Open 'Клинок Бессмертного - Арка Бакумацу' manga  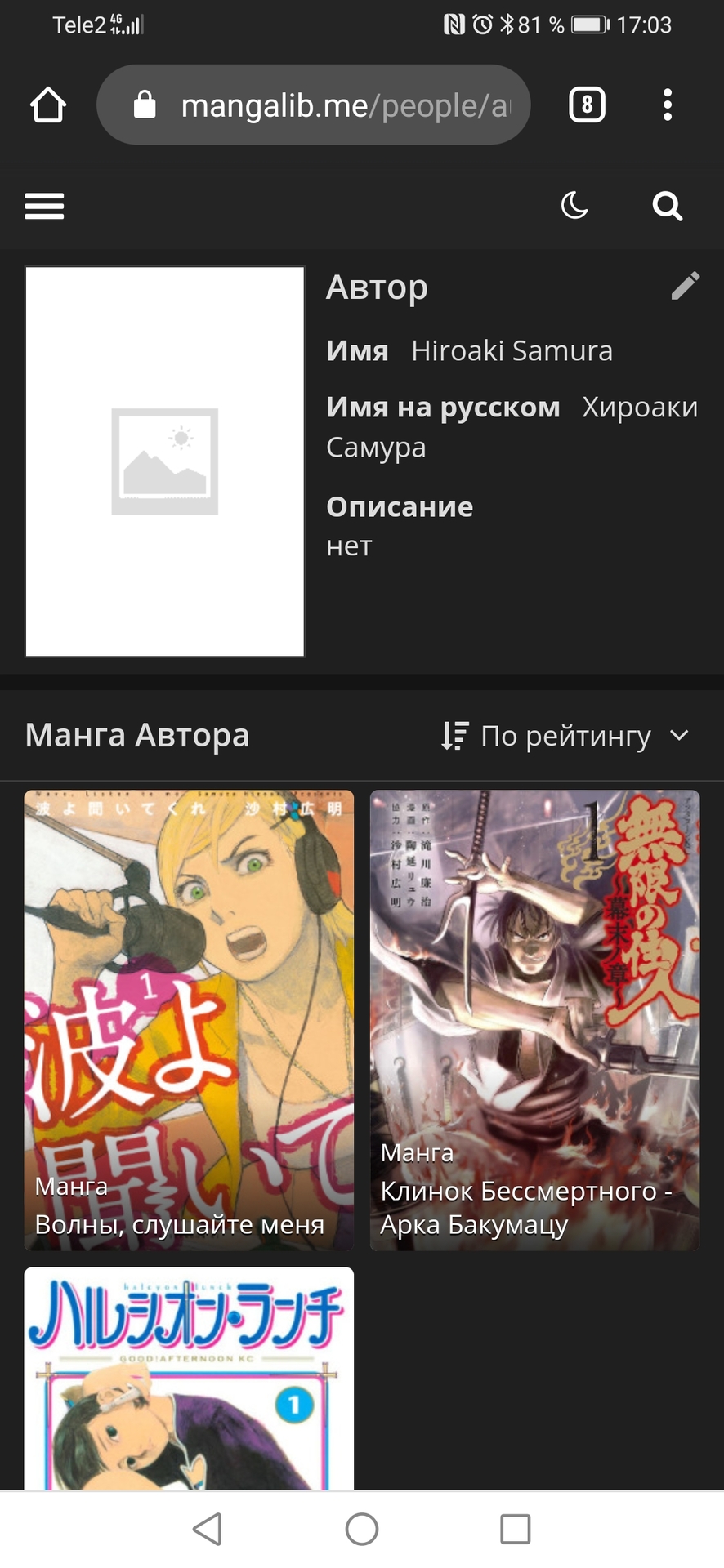pos(534,1019)
